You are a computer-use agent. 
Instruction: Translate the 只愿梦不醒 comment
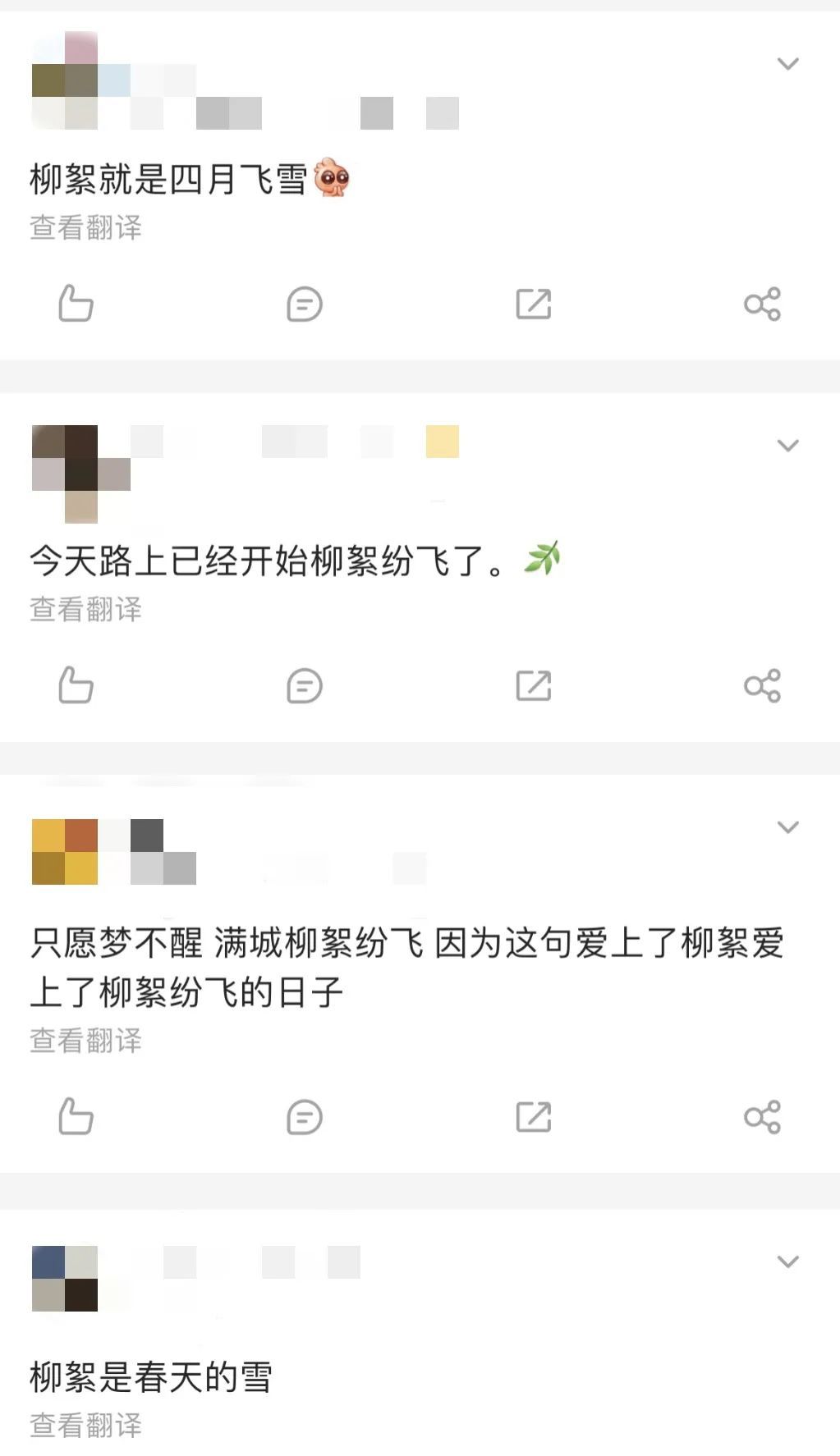[85, 1041]
